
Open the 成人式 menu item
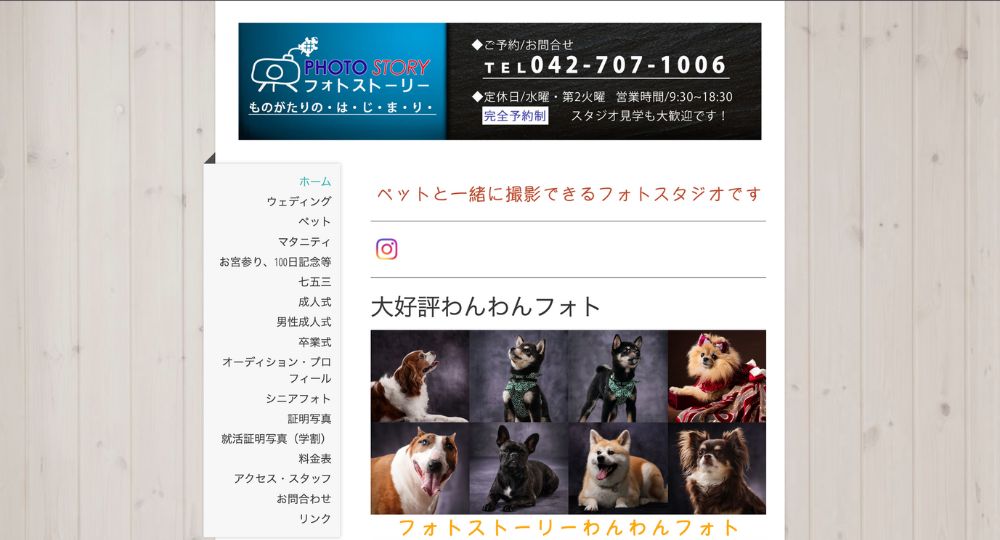point(314,302)
